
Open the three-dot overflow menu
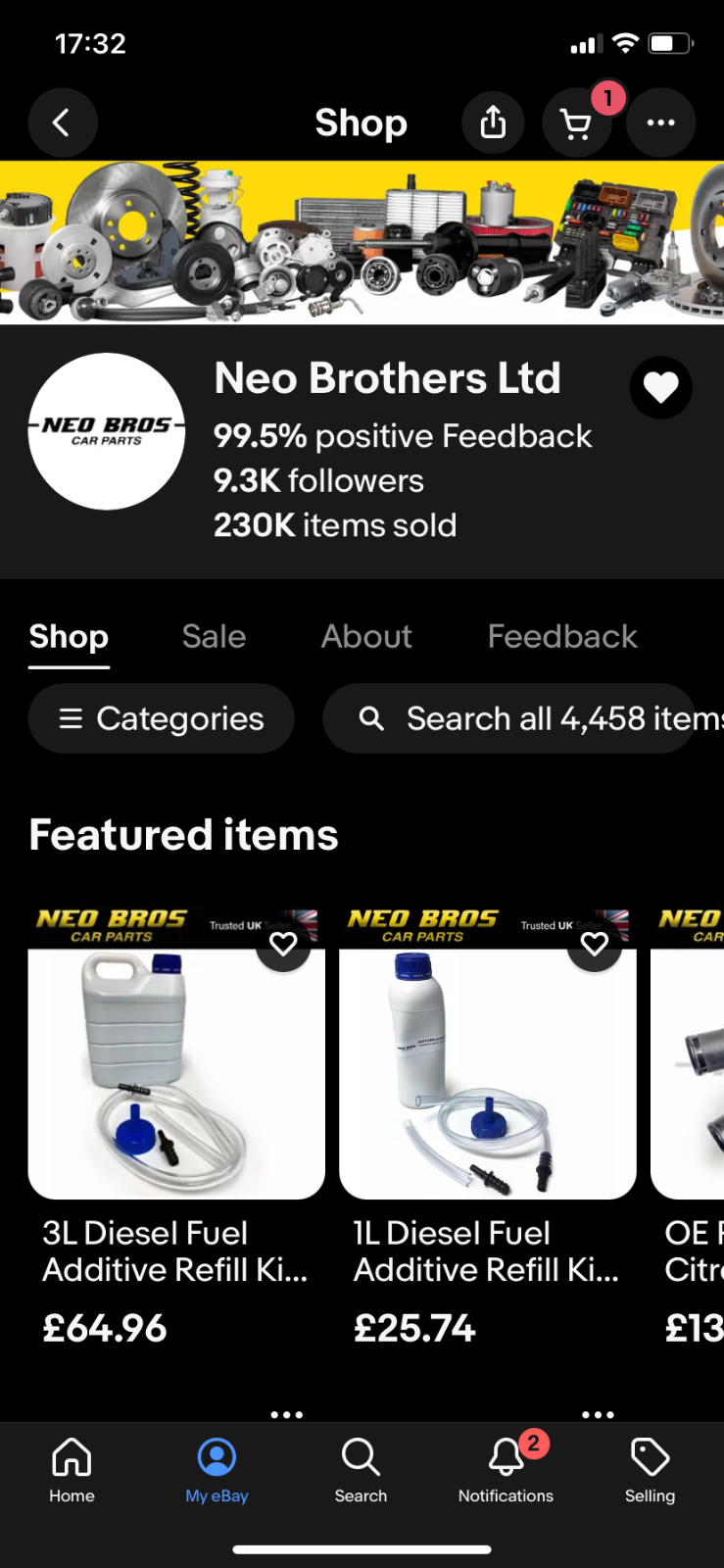(660, 122)
